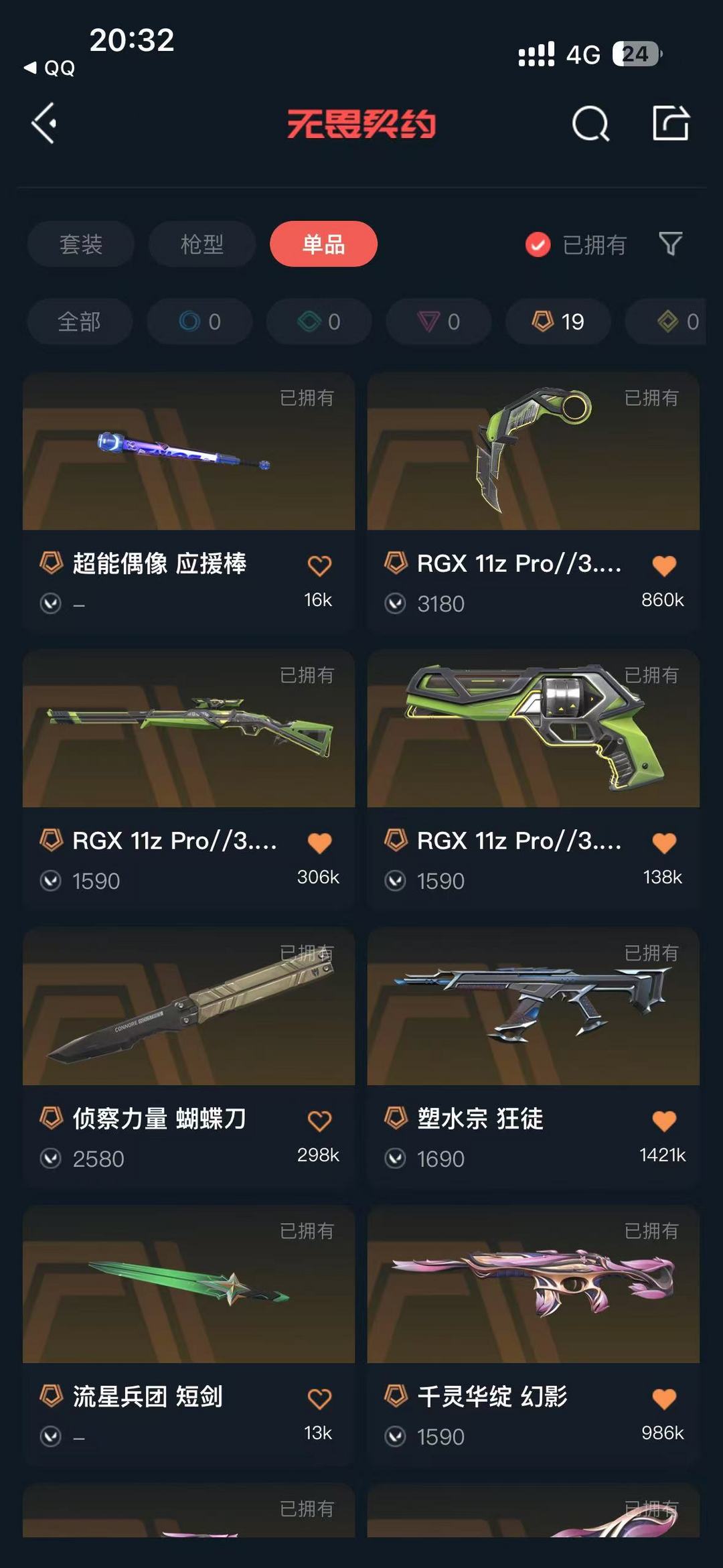Open the 千灵华绽 幻影 card
Screen dimensions: 723x1568
tap(534, 1335)
